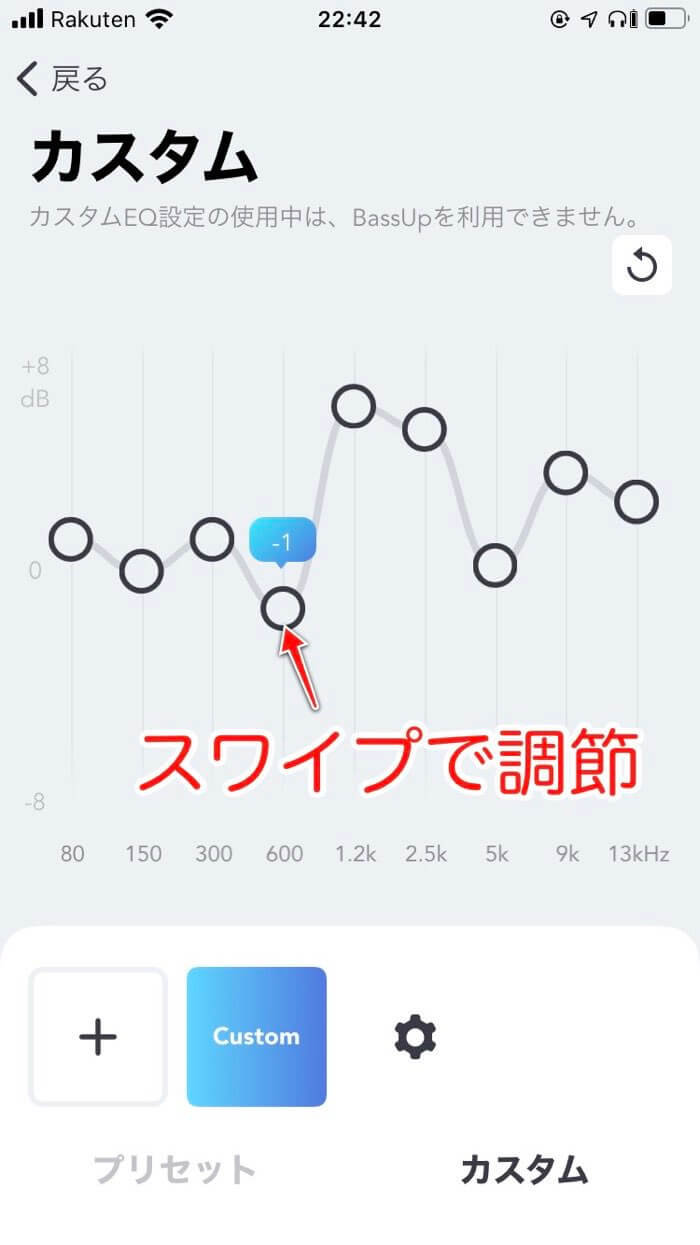This screenshot has height=1245, width=700.
Task: Tap the 2.5k band handle
Action: coord(424,428)
